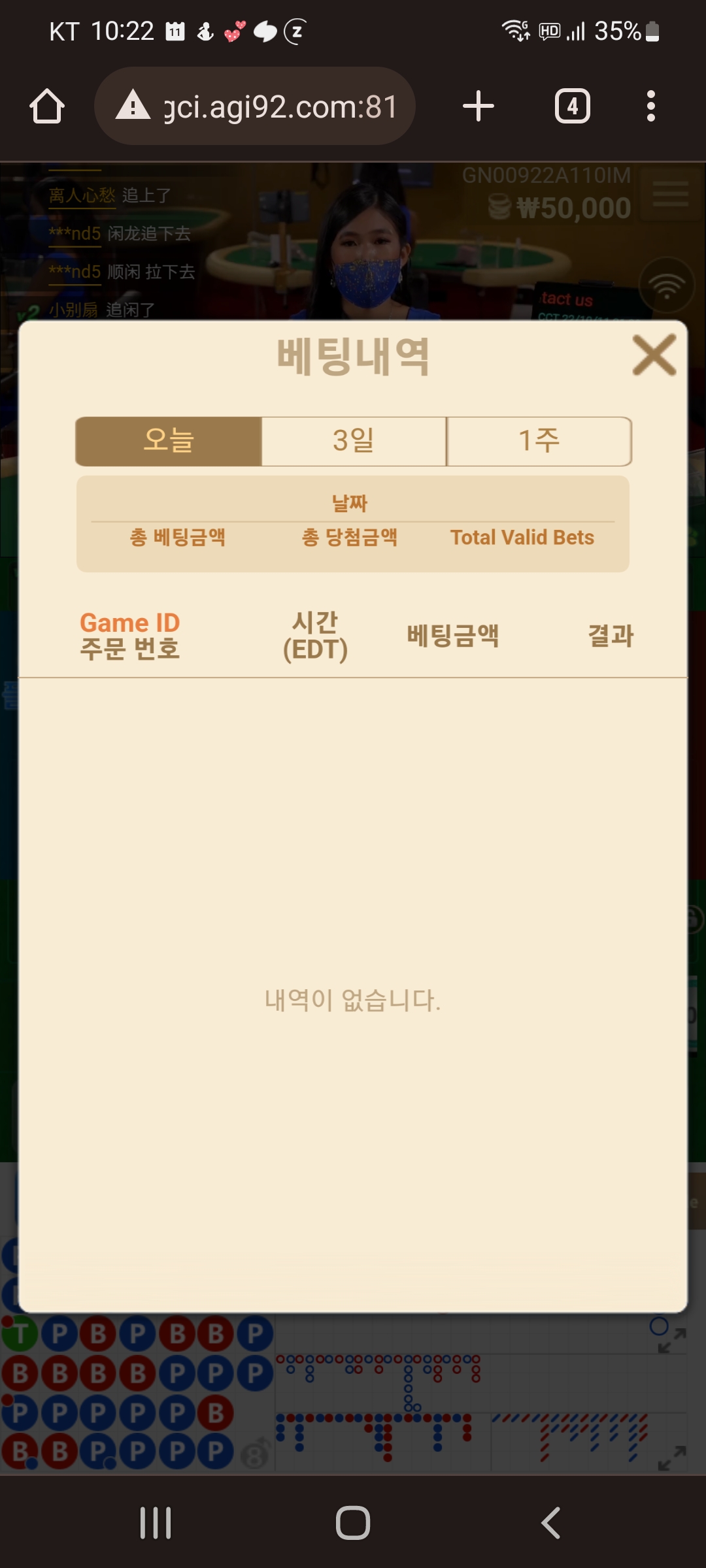Go to browser home page

[47, 106]
